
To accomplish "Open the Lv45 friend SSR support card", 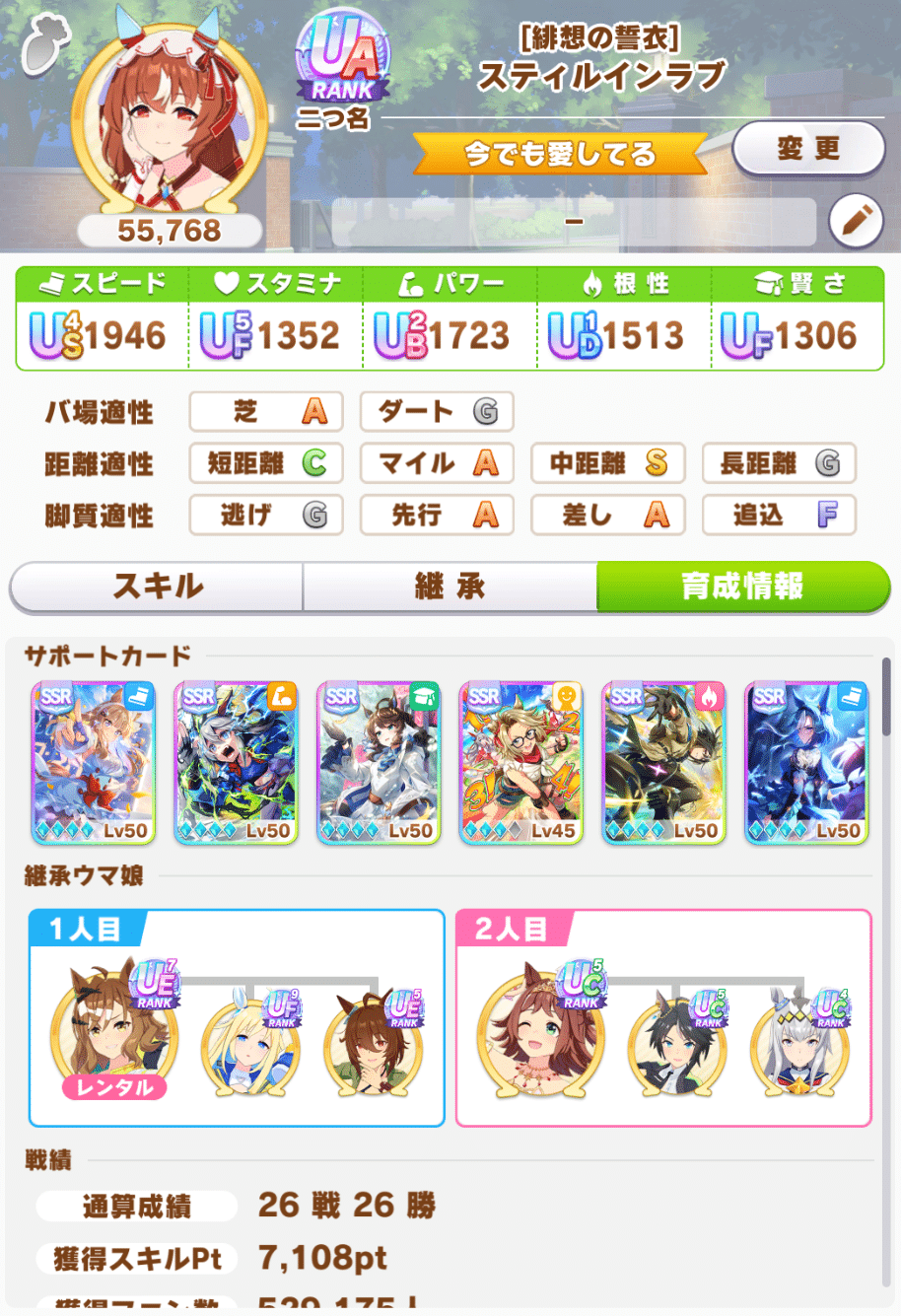I will click(520, 762).
